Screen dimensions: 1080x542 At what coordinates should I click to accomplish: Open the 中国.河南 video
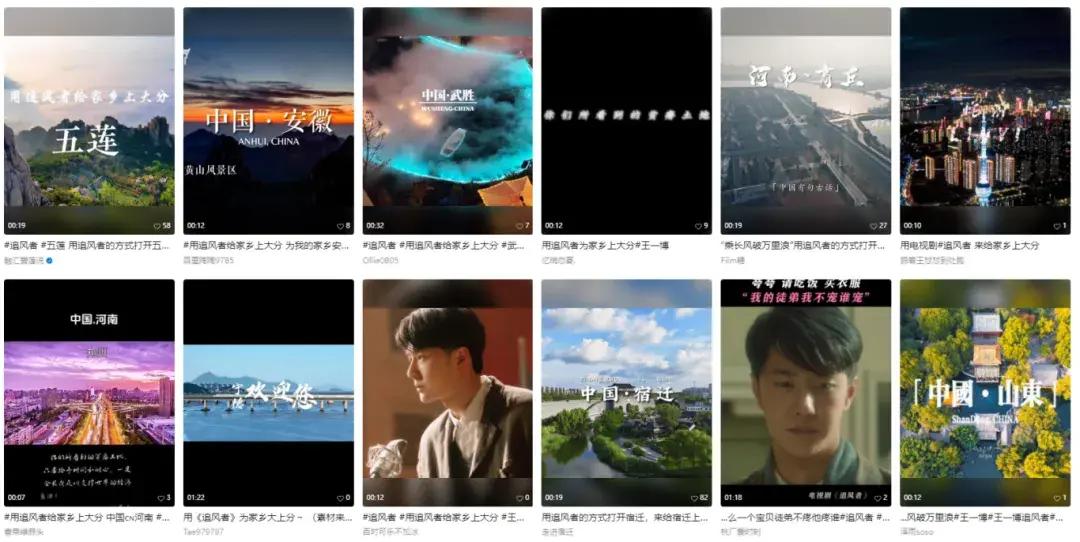click(x=89, y=393)
